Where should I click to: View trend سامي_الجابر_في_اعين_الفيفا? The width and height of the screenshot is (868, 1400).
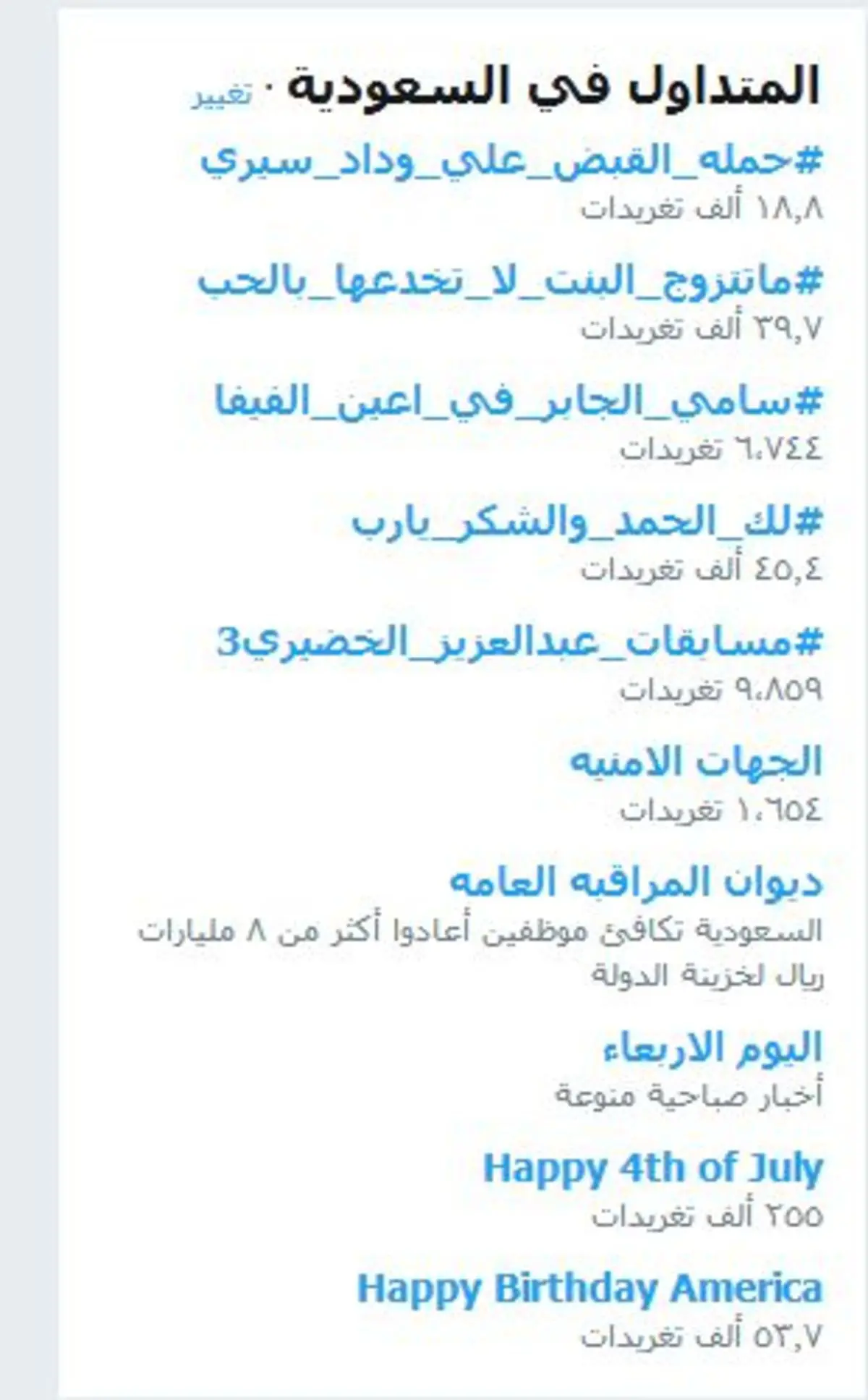click(x=519, y=402)
